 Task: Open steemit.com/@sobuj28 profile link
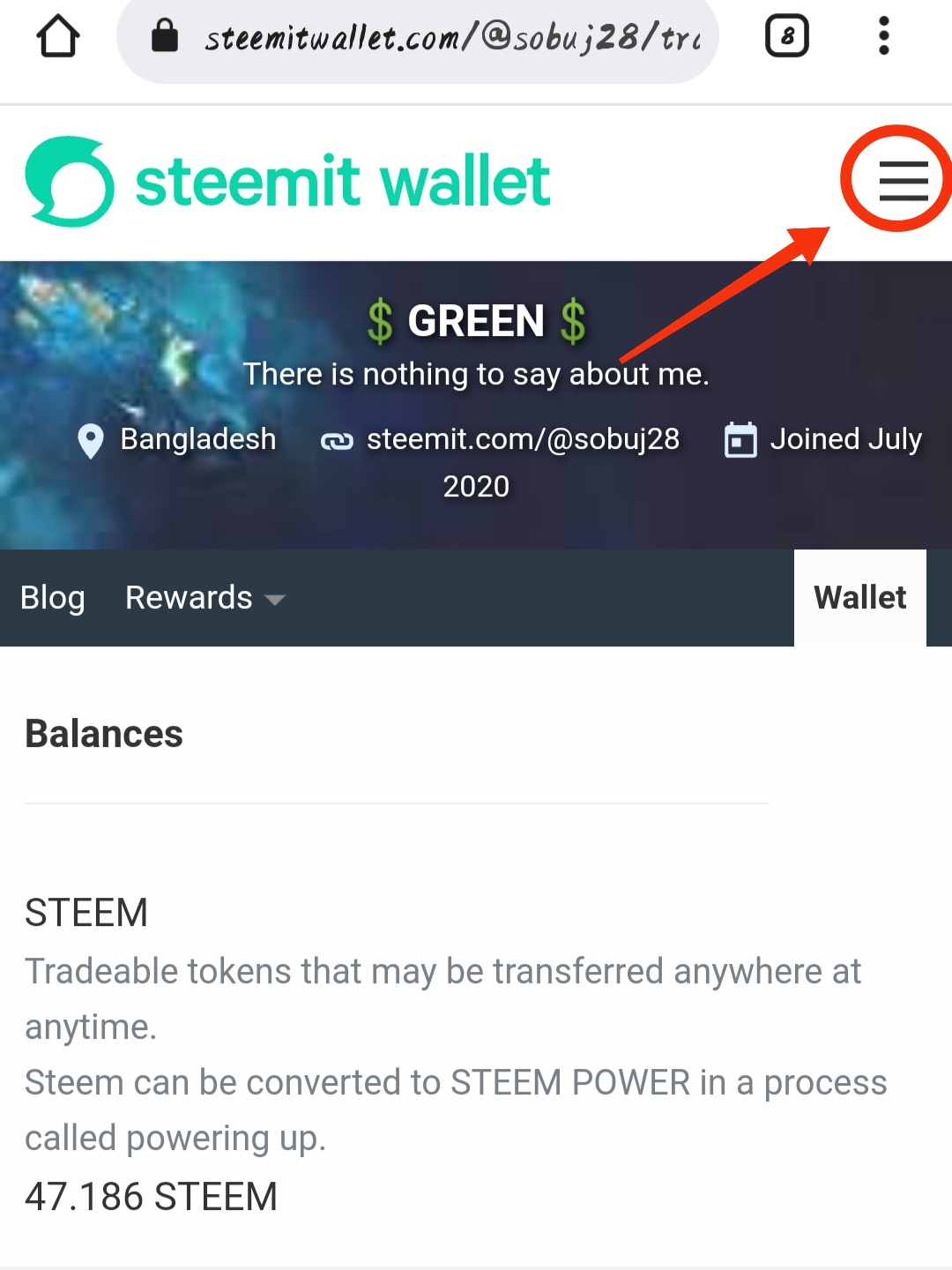[x=522, y=439]
